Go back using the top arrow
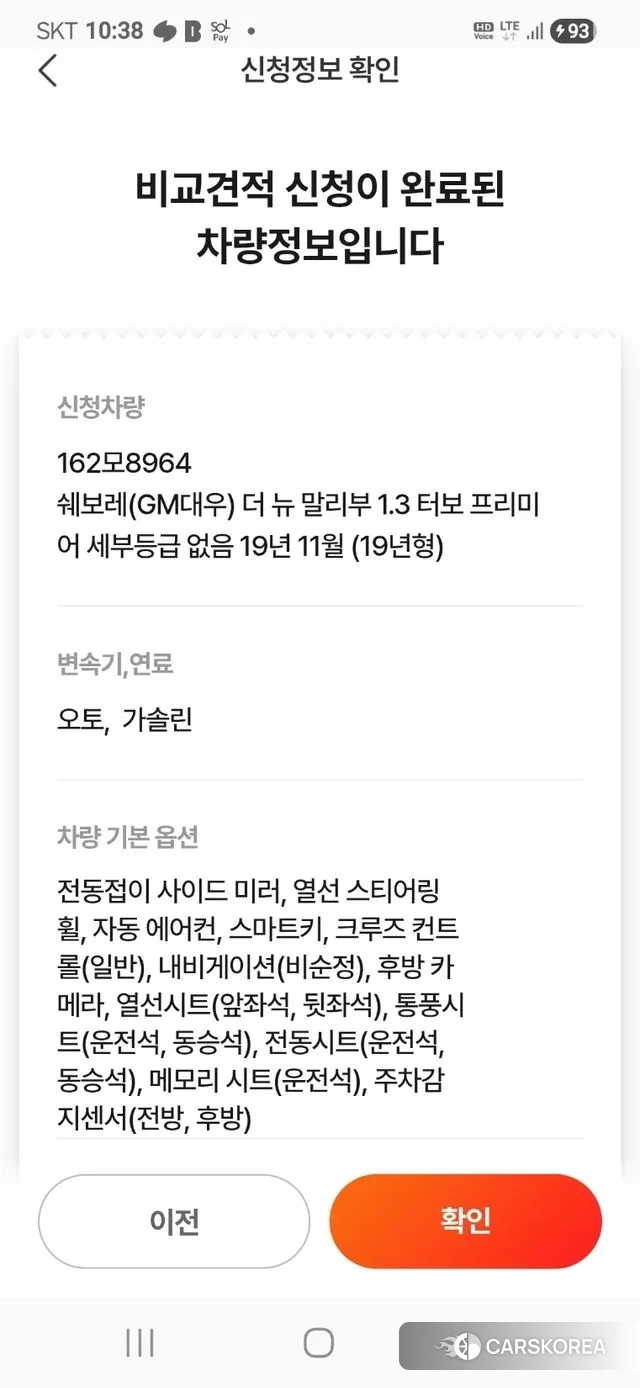This screenshot has width=640, height=1388. pos(47,71)
